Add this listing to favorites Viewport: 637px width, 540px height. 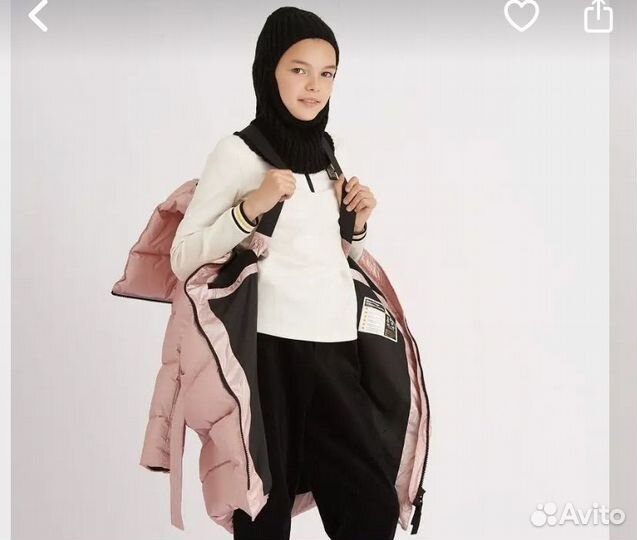[x=521, y=15]
